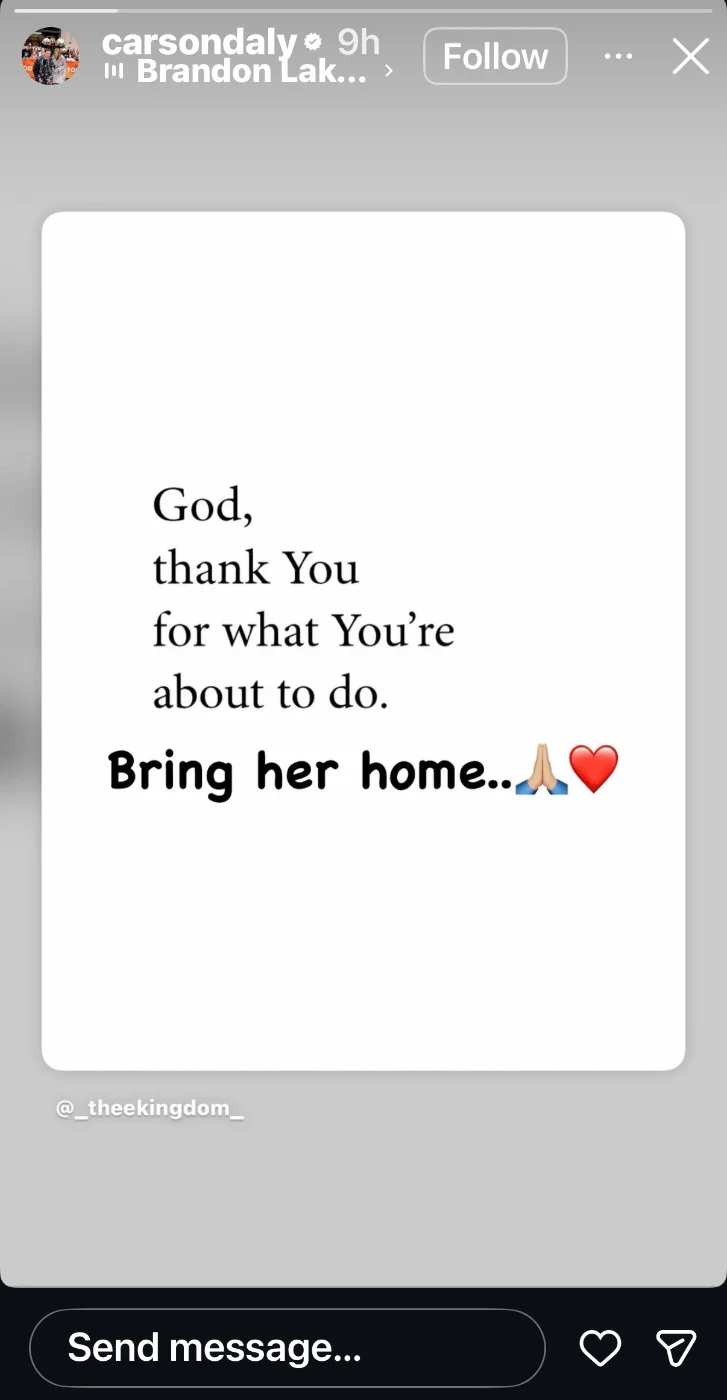Tap the Send message field
727x1400 pixels.
[287, 1347]
